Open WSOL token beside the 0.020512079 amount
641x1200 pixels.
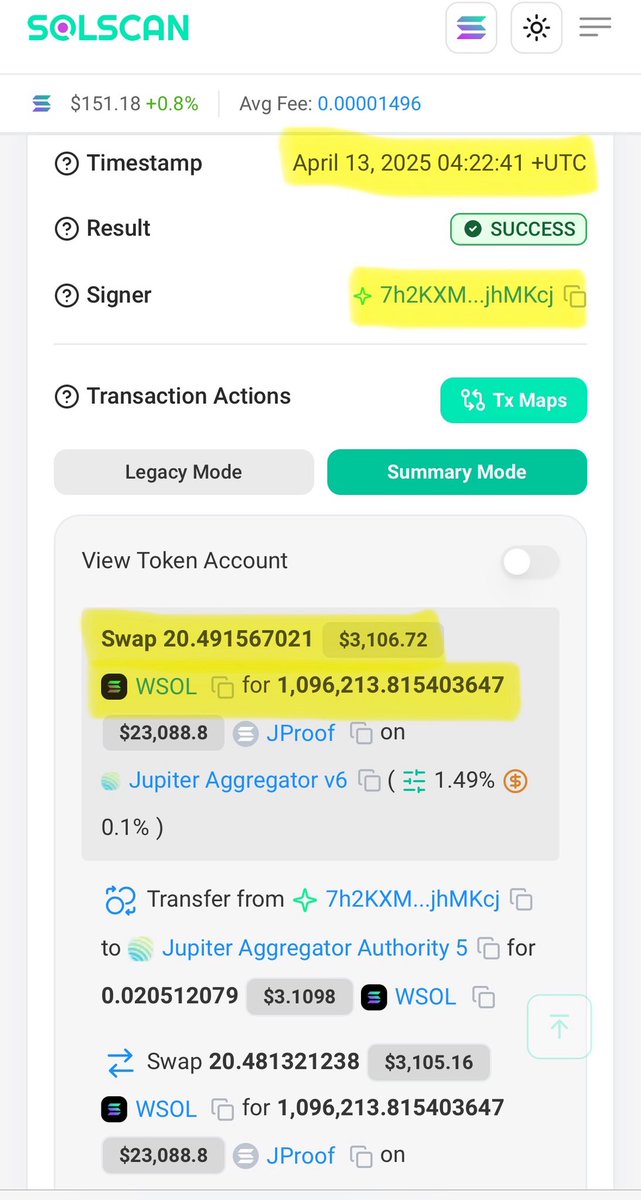tap(425, 996)
